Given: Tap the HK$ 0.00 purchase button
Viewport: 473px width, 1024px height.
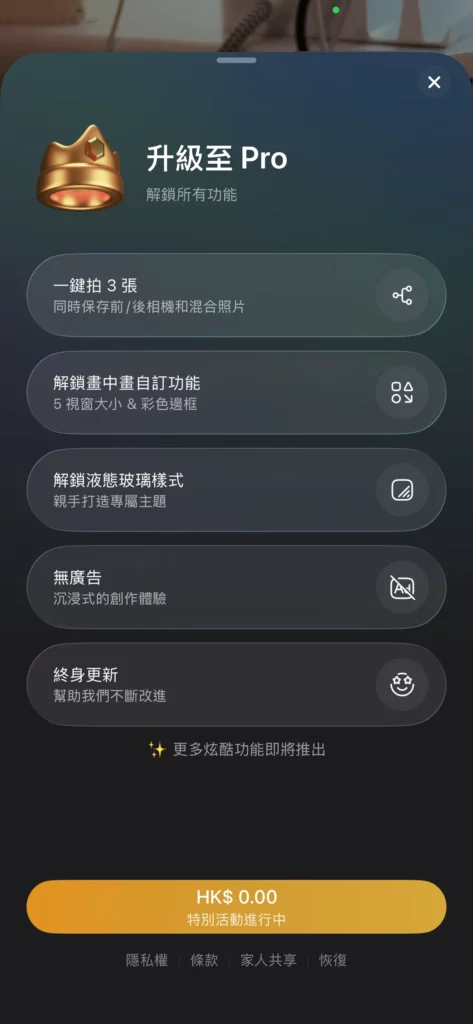Looking at the screenshot, I should tap(236, 906).
